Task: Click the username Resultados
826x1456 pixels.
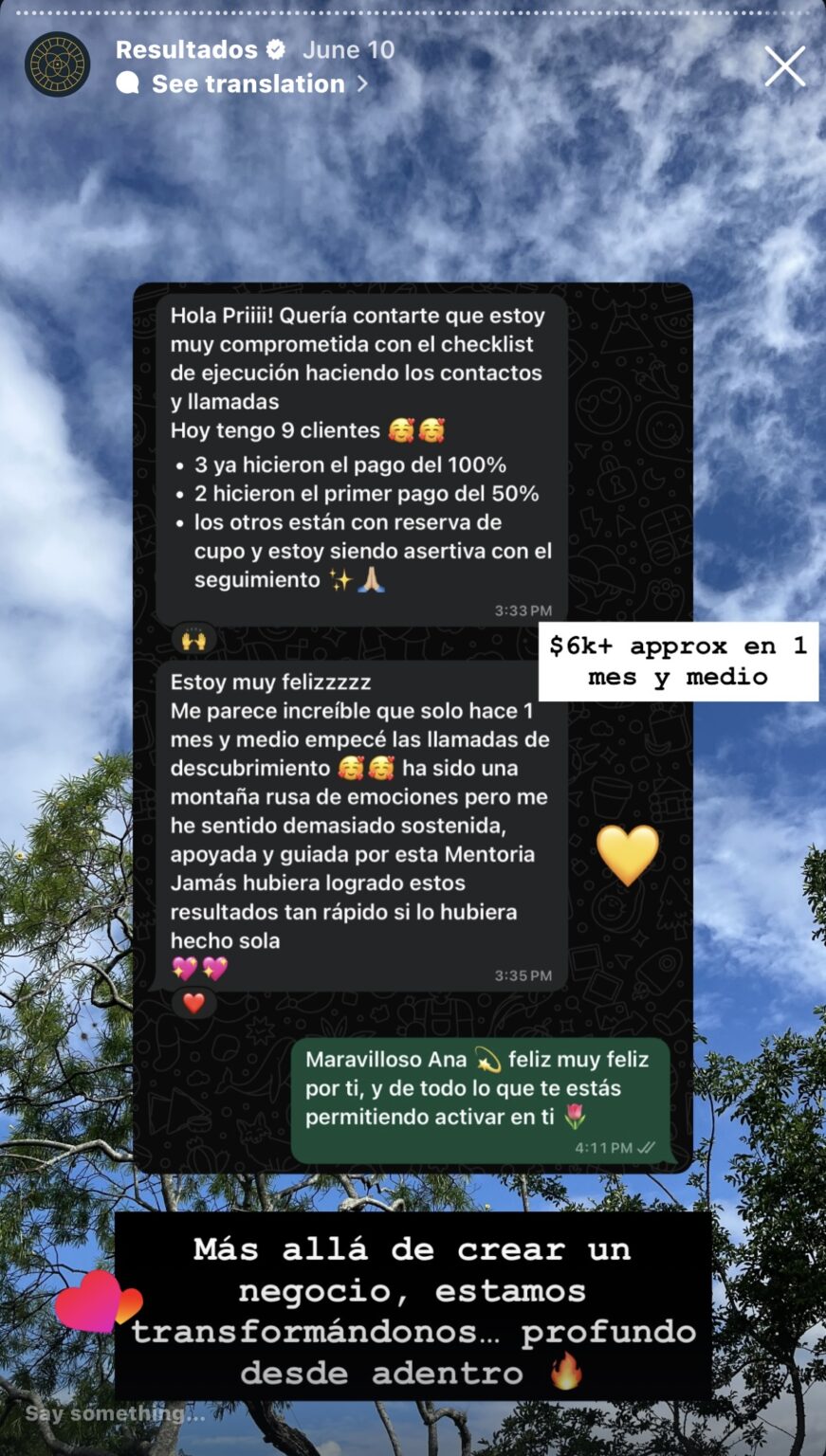Action: [185, 49]
